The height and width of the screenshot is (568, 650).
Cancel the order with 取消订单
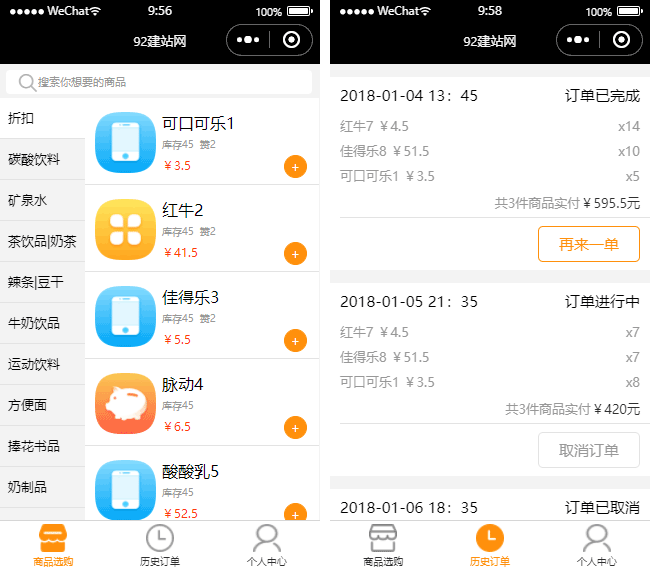point(588,450)
